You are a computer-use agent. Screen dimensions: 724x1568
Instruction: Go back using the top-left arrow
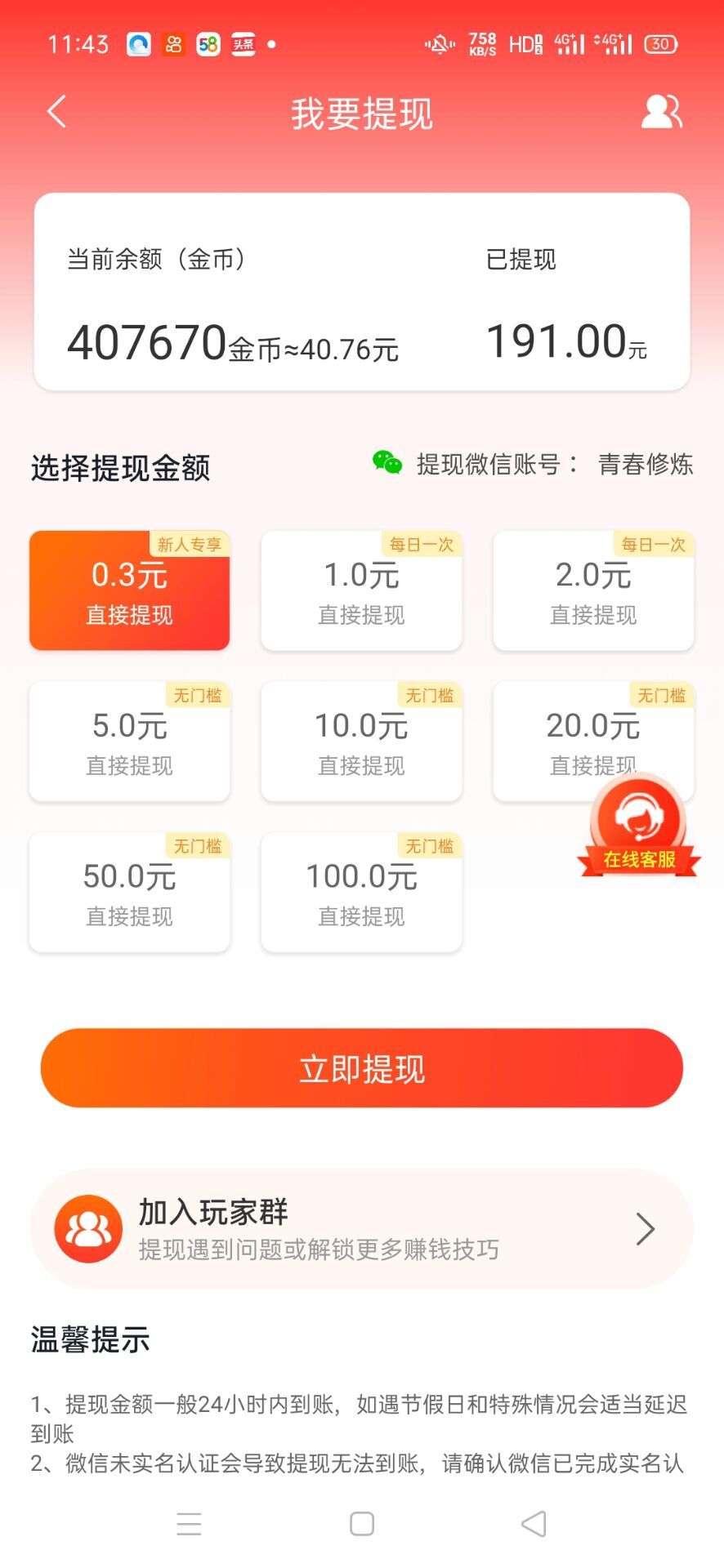(x=56, y=112)
